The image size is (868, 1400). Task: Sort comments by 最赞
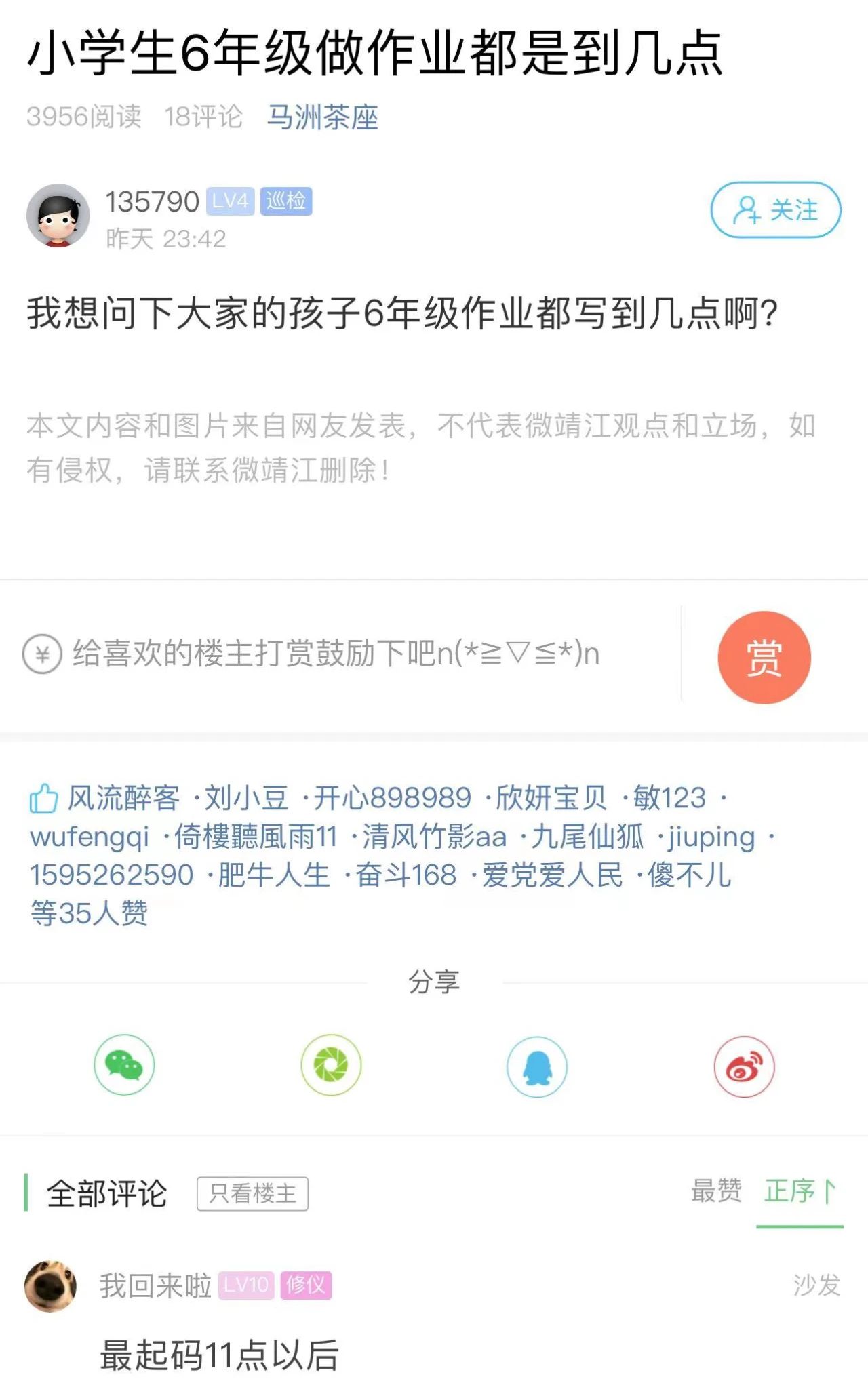pos(716,1191)
